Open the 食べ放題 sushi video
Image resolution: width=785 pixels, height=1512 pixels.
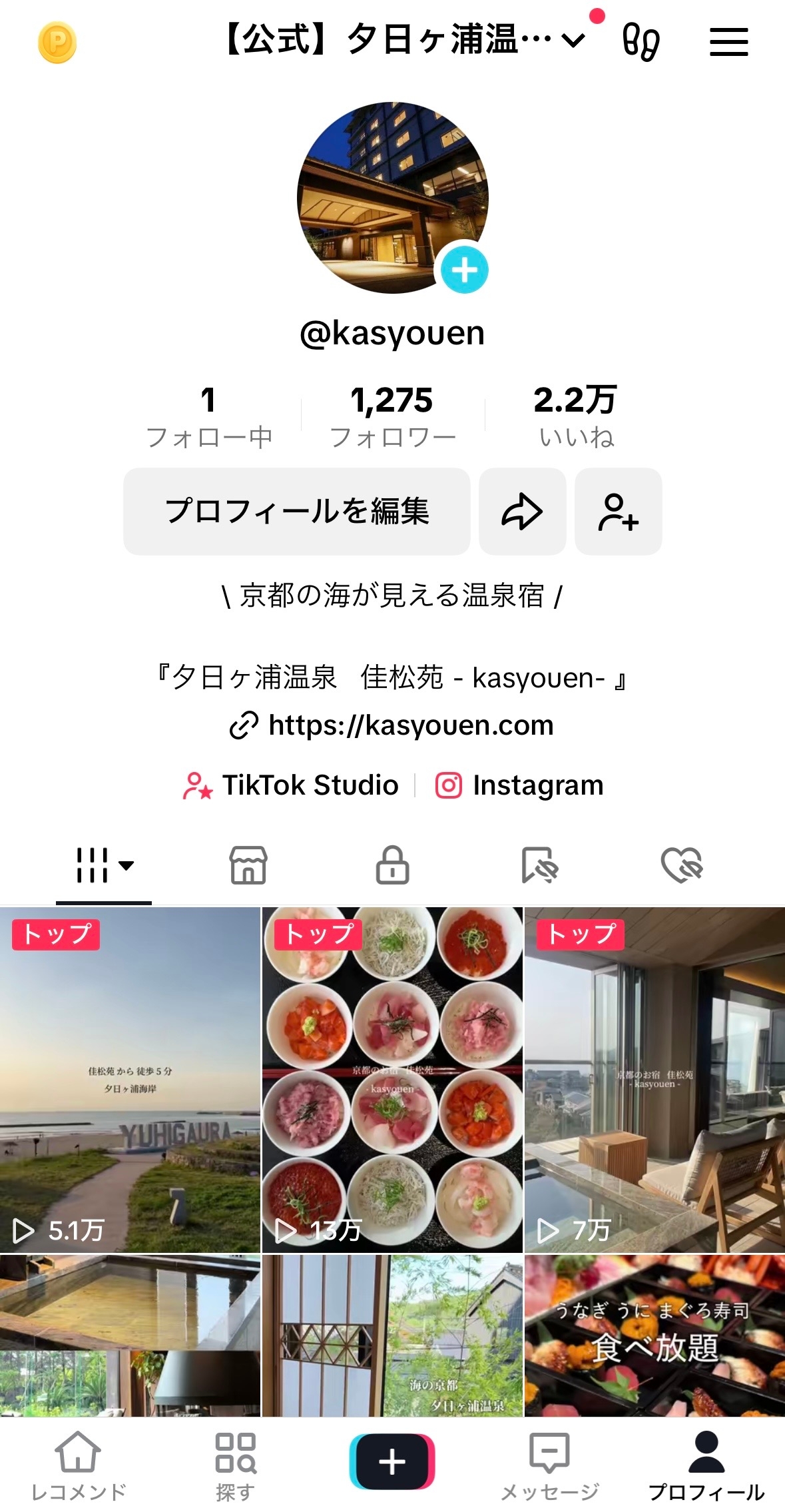click(654, 1335)
